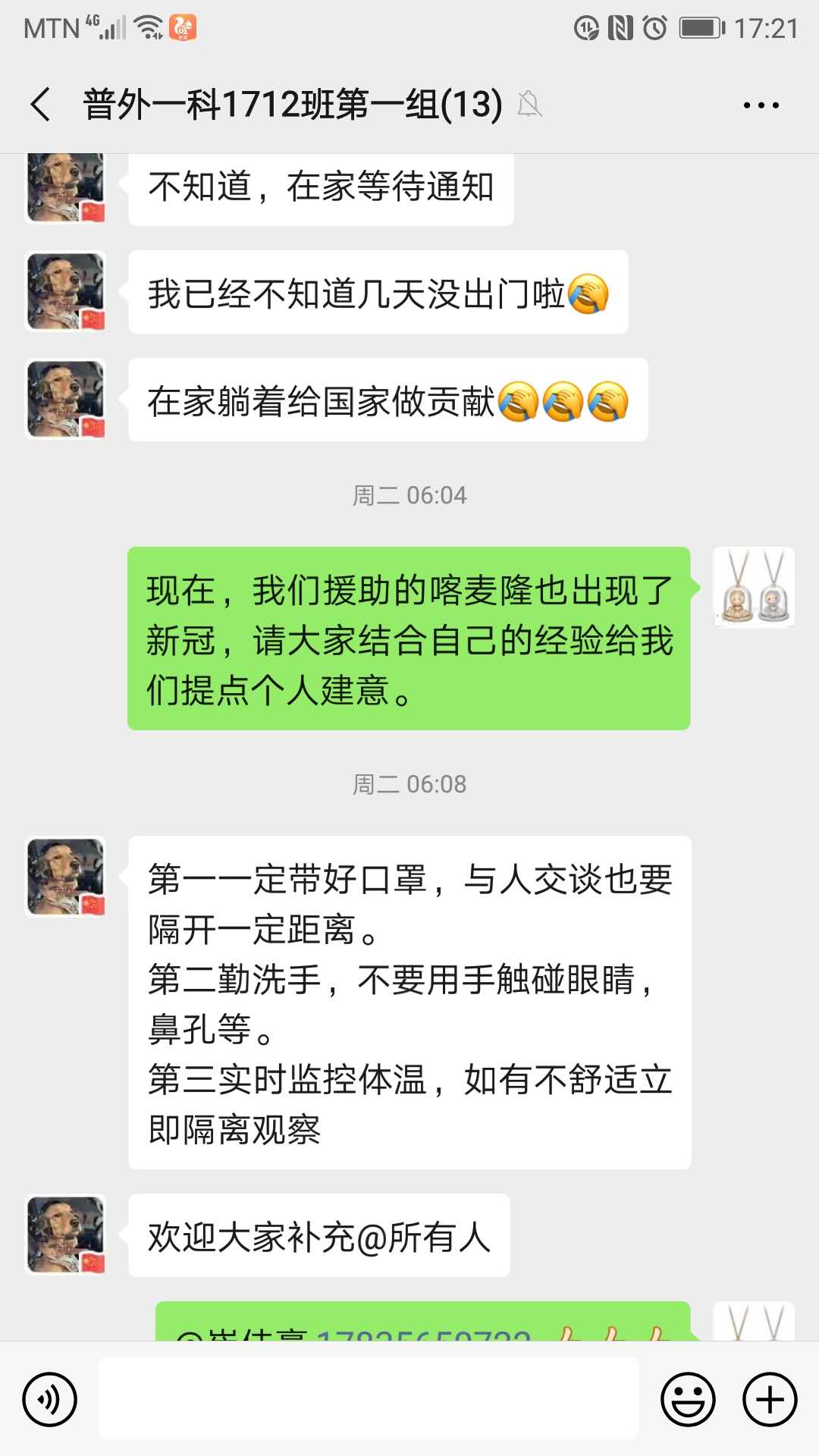819x1456 pixels.
Task: Go back to the chat list
Action: click(41, 105)
